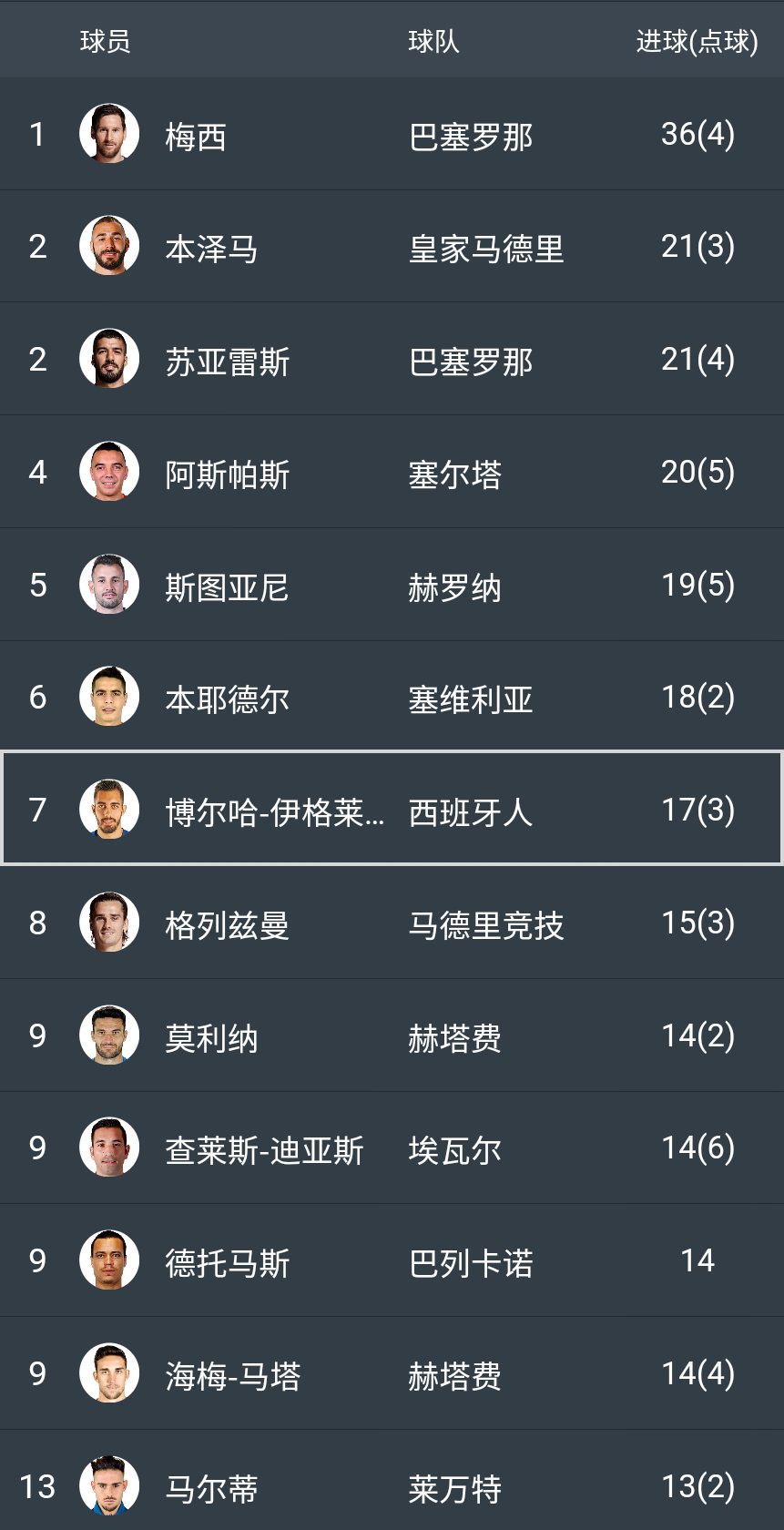Click Messi's avatar photo
This screenshot has height=1530, width=784.
coord(108,134)
